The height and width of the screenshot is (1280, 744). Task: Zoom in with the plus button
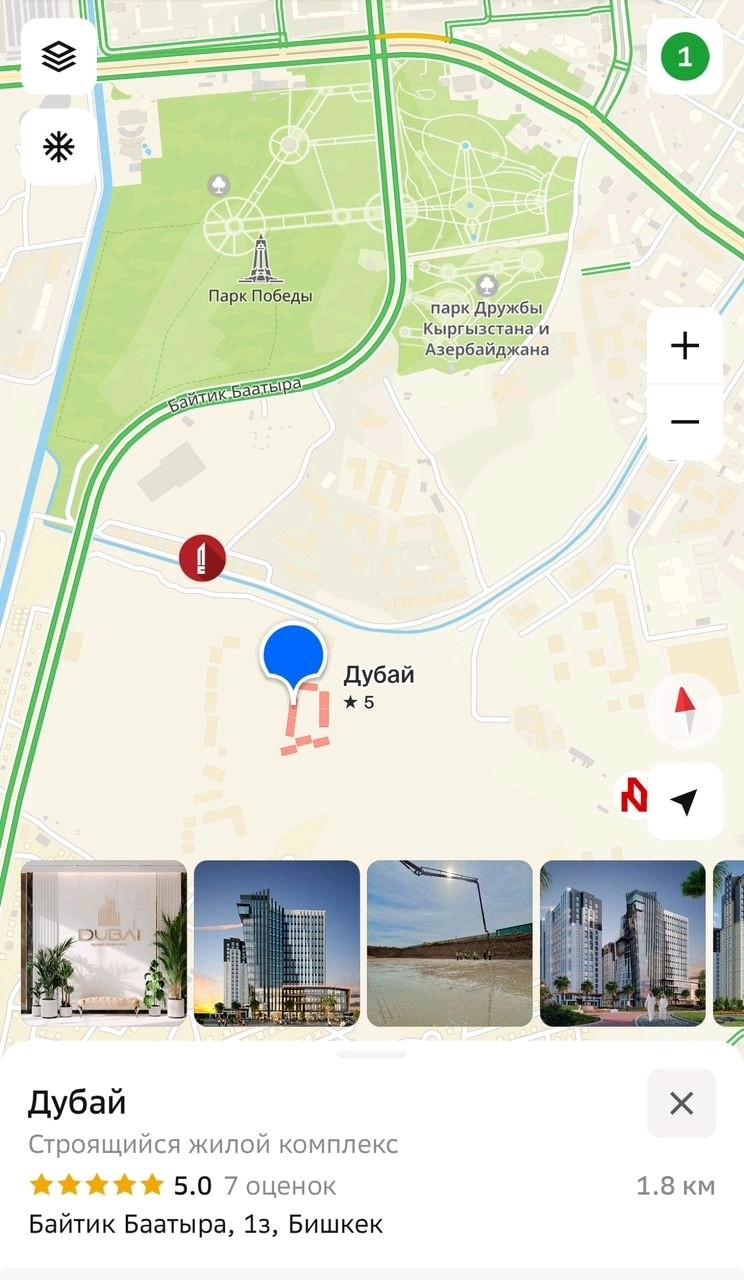click(x=685, y=346)
